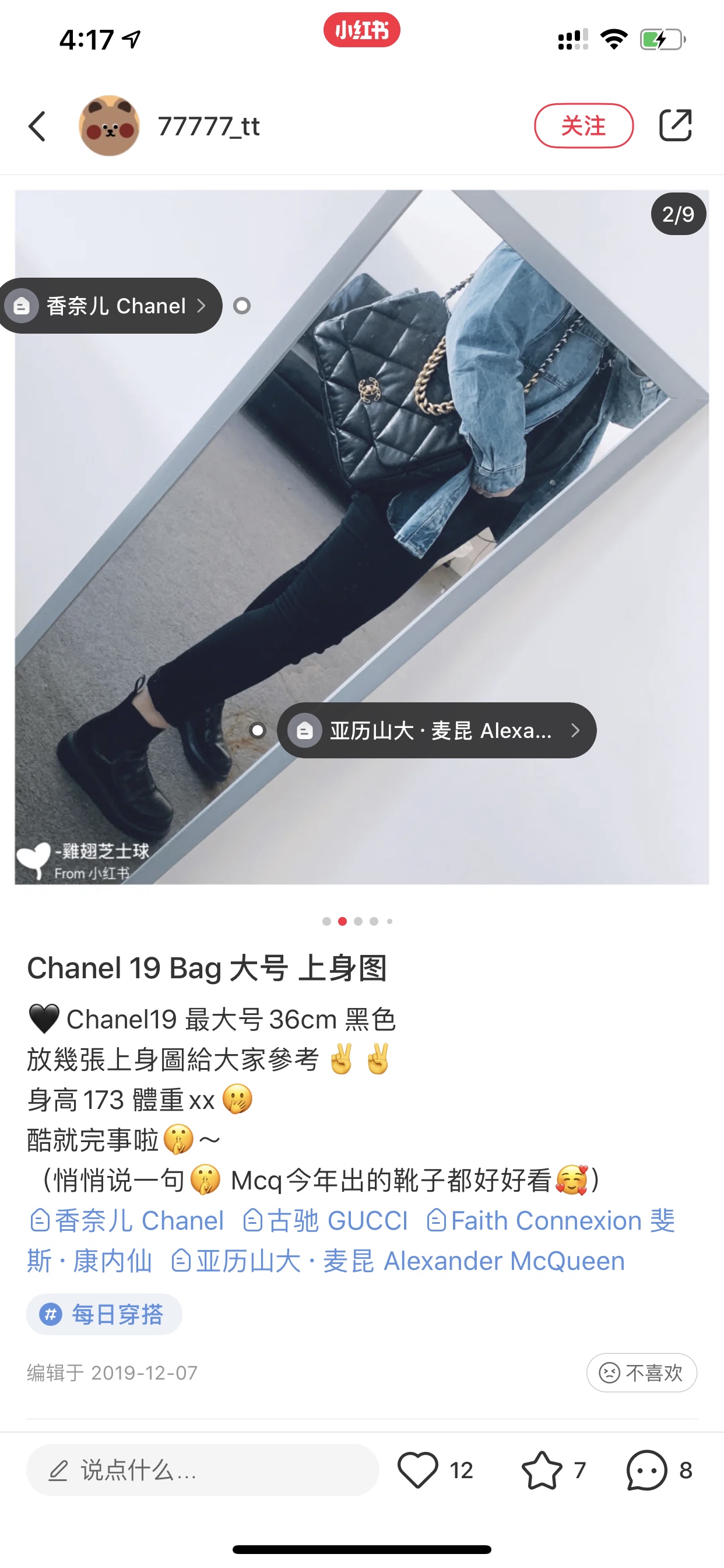The width and height of the screenshot is (724, 1568).
Task: Open 古驰 GUCCI brand link
Action: tap(325, 1221)
